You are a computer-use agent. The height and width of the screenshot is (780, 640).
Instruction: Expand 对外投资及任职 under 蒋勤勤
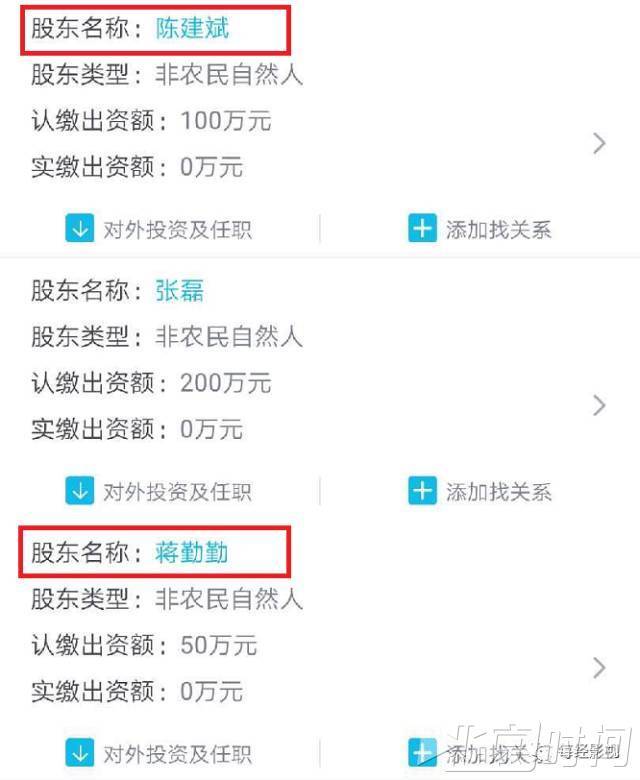pos(159,754)
